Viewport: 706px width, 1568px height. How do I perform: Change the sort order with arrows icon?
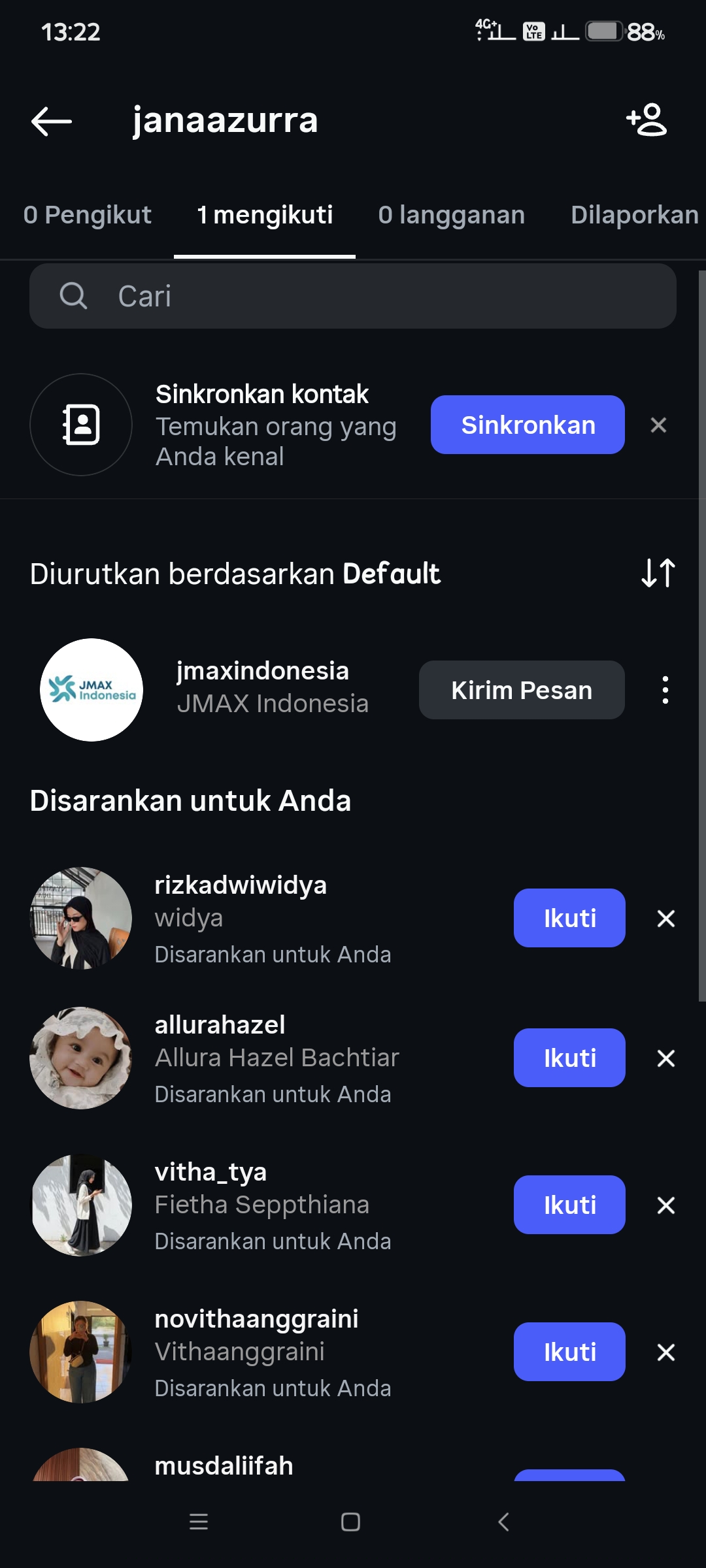(658, 573)
